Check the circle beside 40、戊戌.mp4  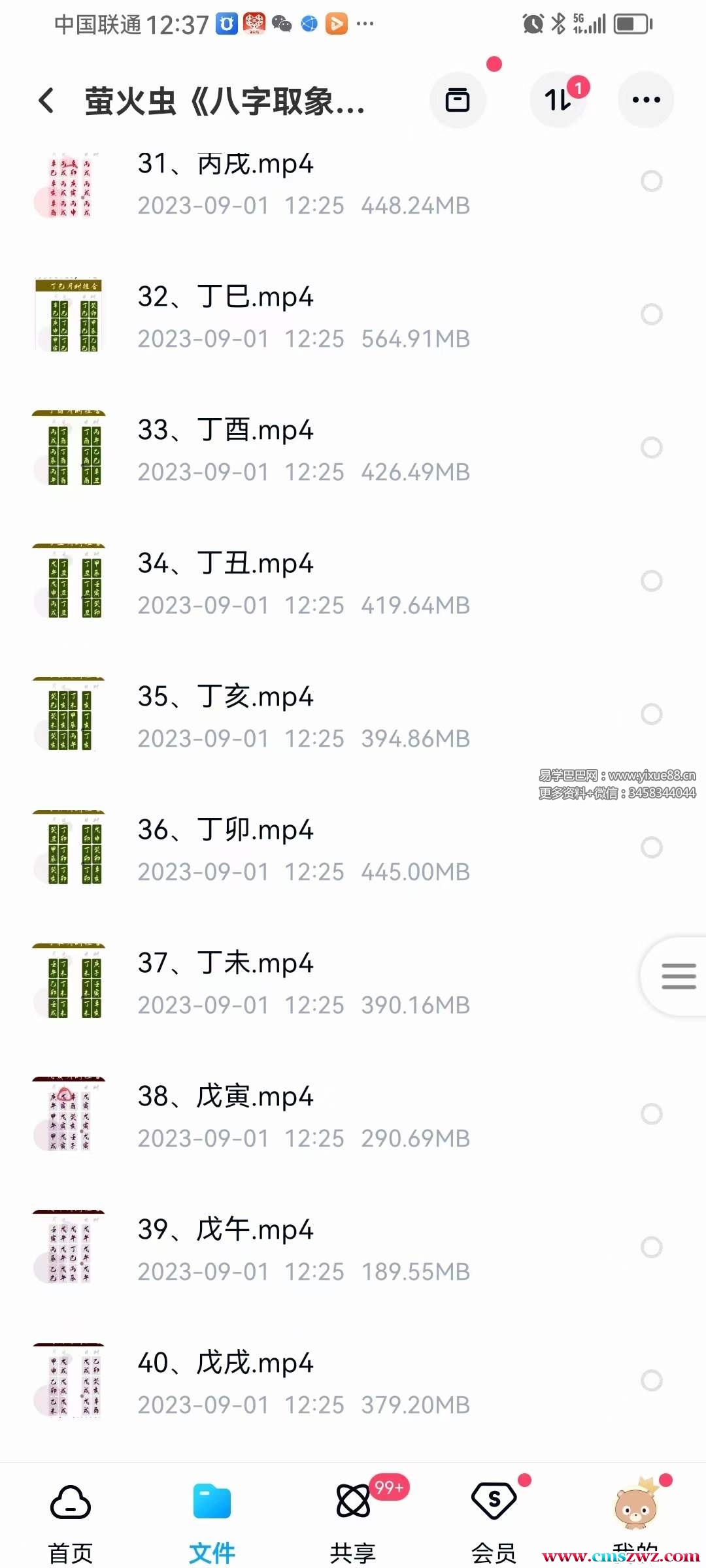pyautogui.click(x=652, y=1380)
